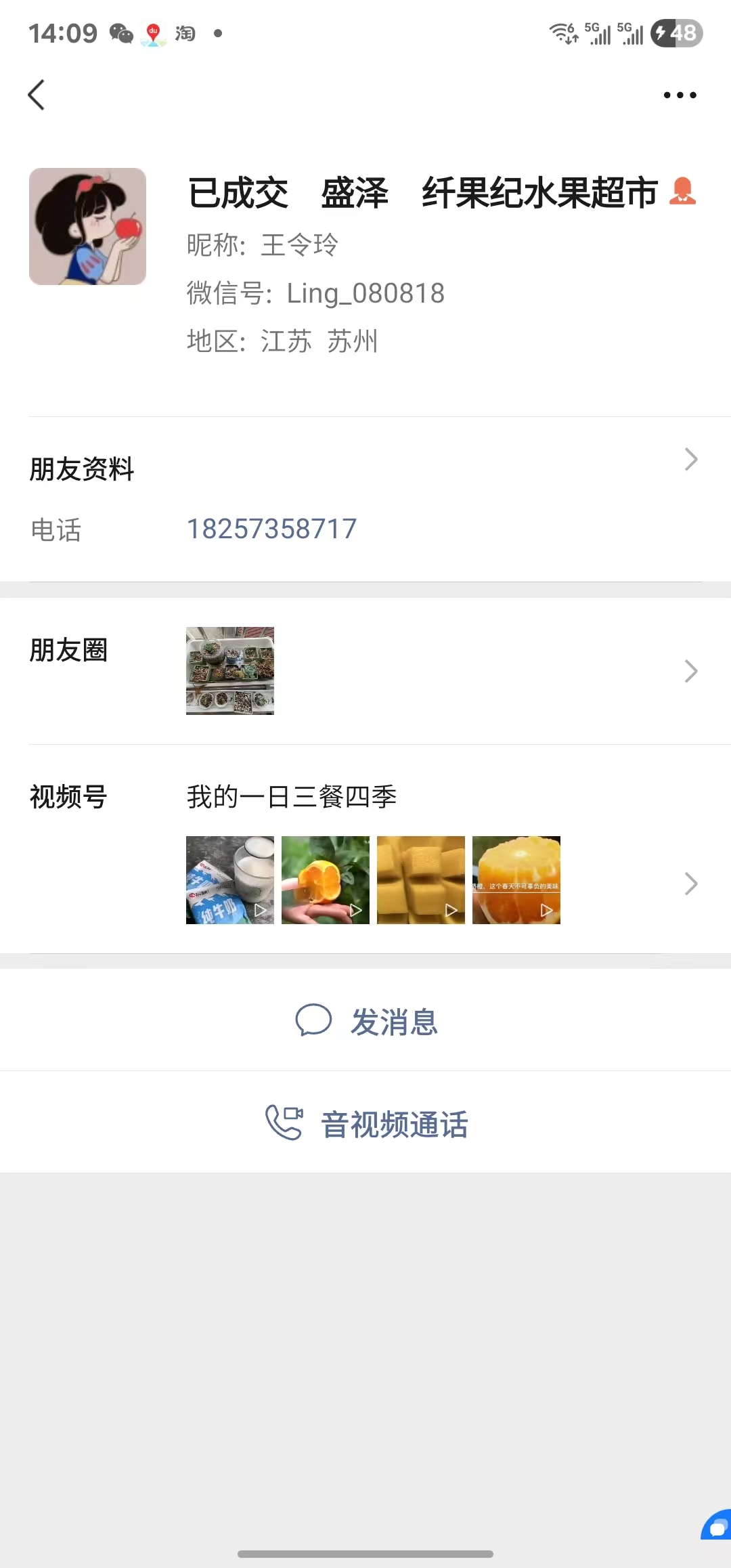Viewport: 731px width, 1568px height.
Task: Tap phone number 18257358717
Action: (x=271, y=529)
